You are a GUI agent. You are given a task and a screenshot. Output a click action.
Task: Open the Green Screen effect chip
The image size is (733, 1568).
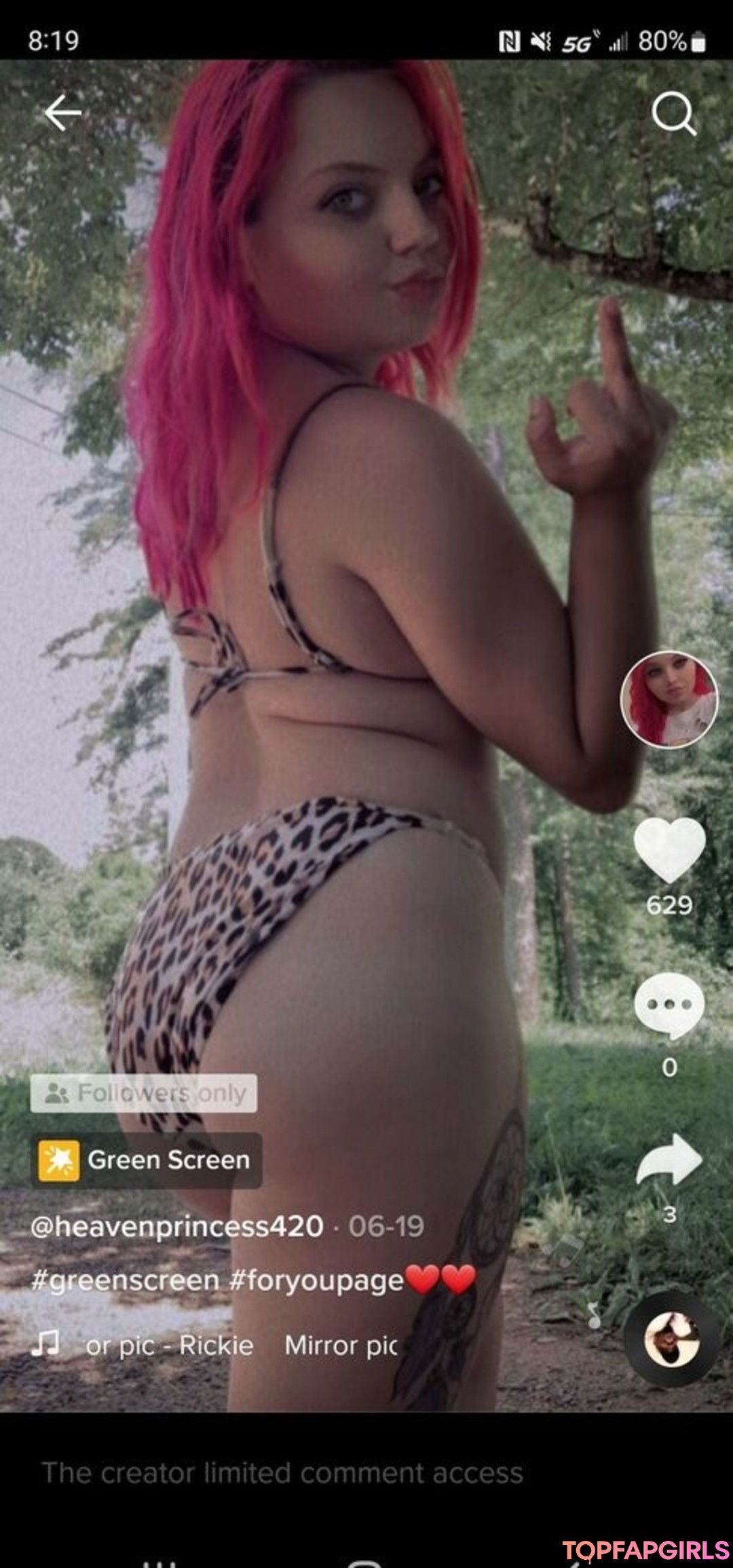coord(146,1160)
